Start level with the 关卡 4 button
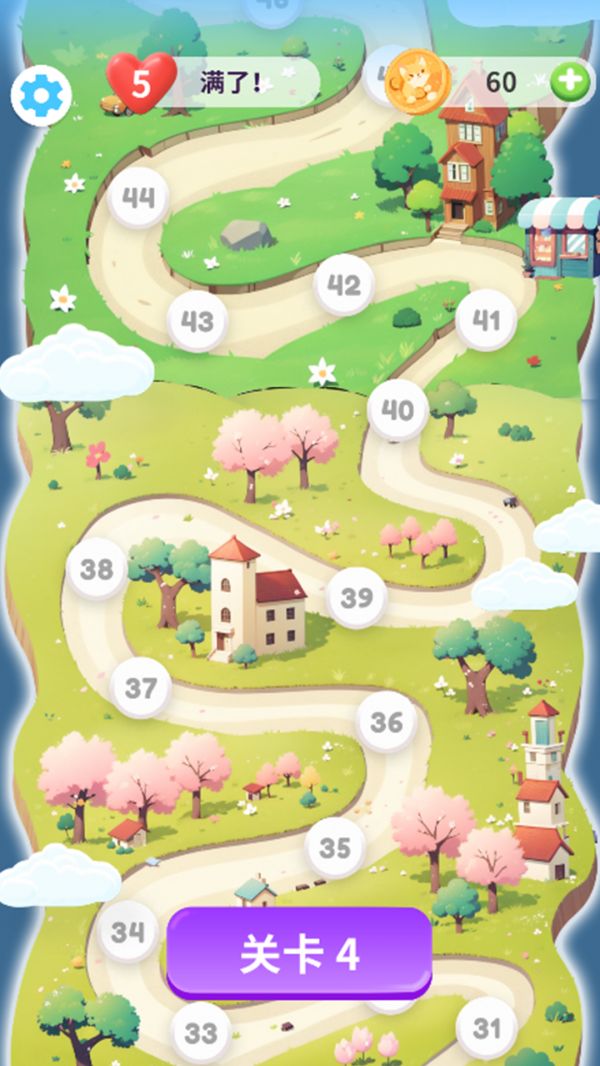This screenshot has height=1066, width=600. point(299,954)
